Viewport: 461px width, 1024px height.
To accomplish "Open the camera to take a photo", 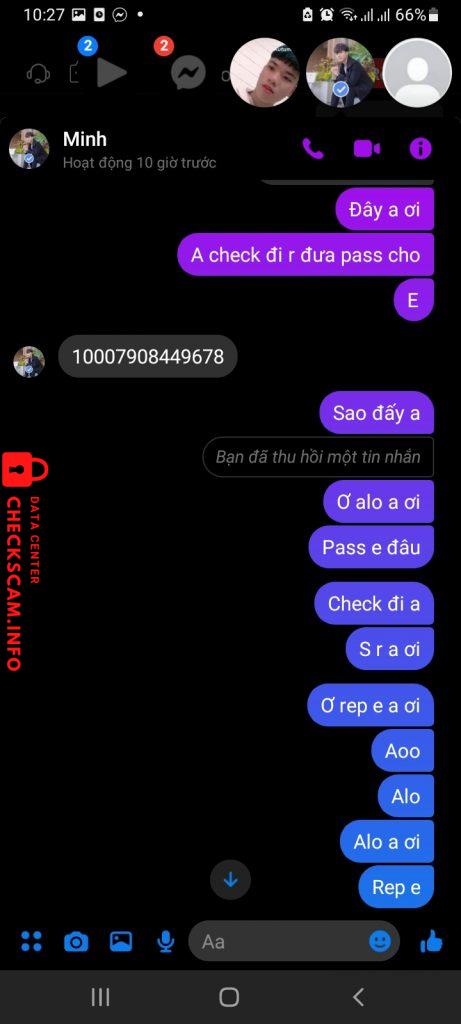I will coord(76,942).
